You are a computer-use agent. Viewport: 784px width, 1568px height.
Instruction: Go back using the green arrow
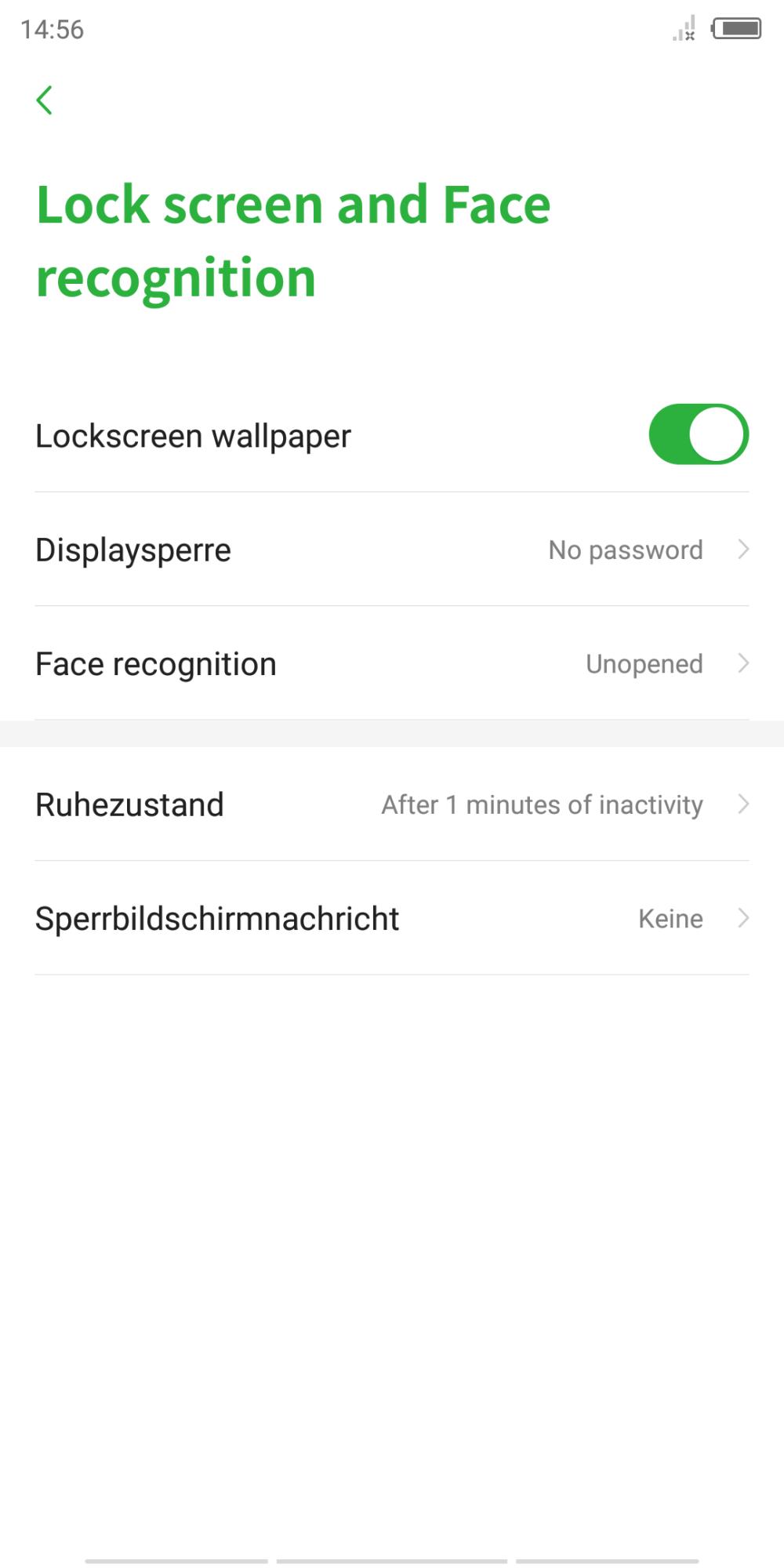[x=45, y=100]
